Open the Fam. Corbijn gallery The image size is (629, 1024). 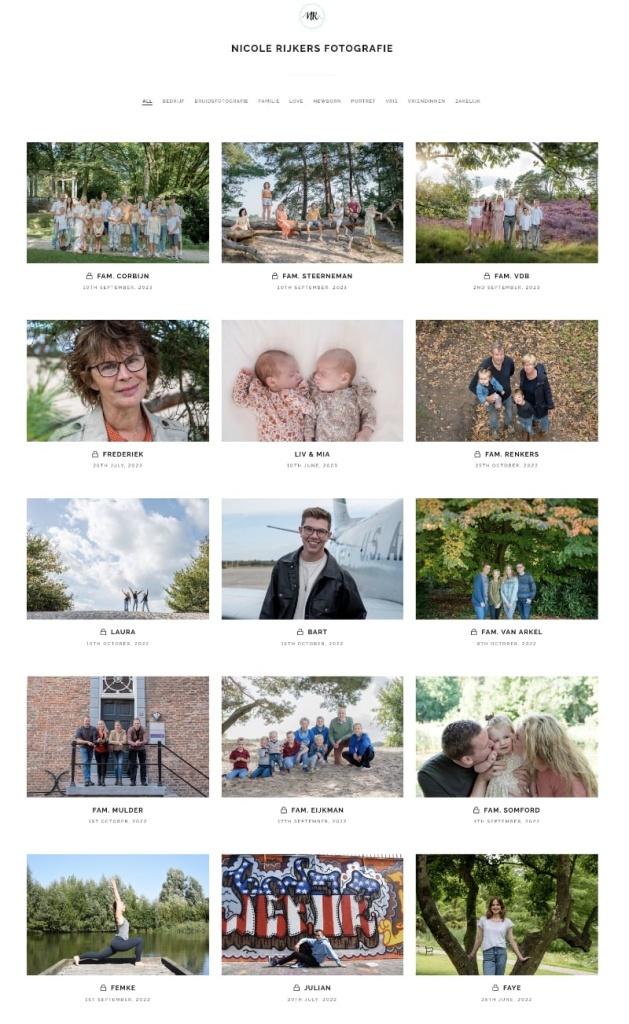(118, 203)
